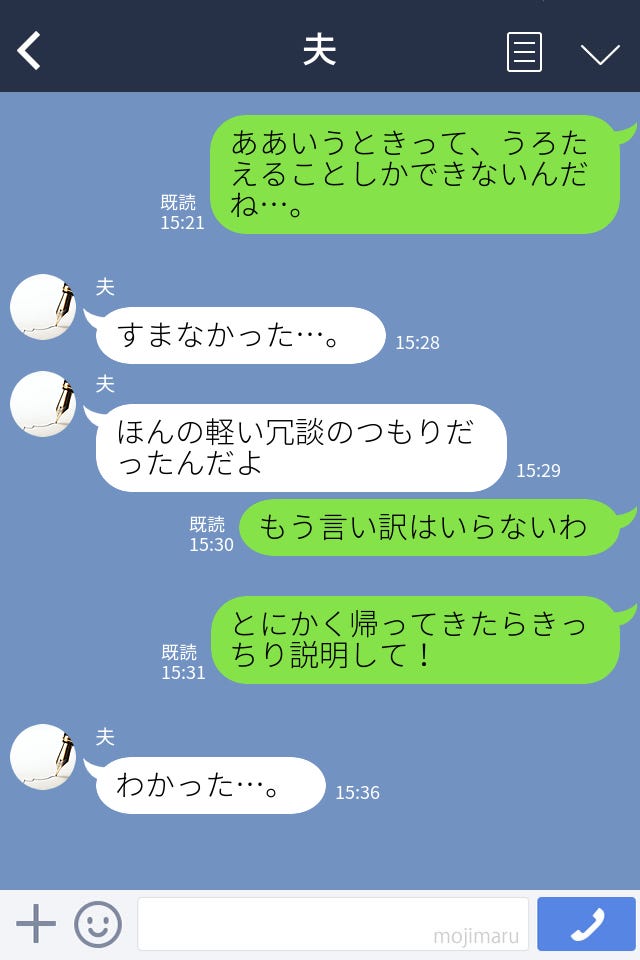
Task: Start a voice call with 夫
Action: (586, 924)
